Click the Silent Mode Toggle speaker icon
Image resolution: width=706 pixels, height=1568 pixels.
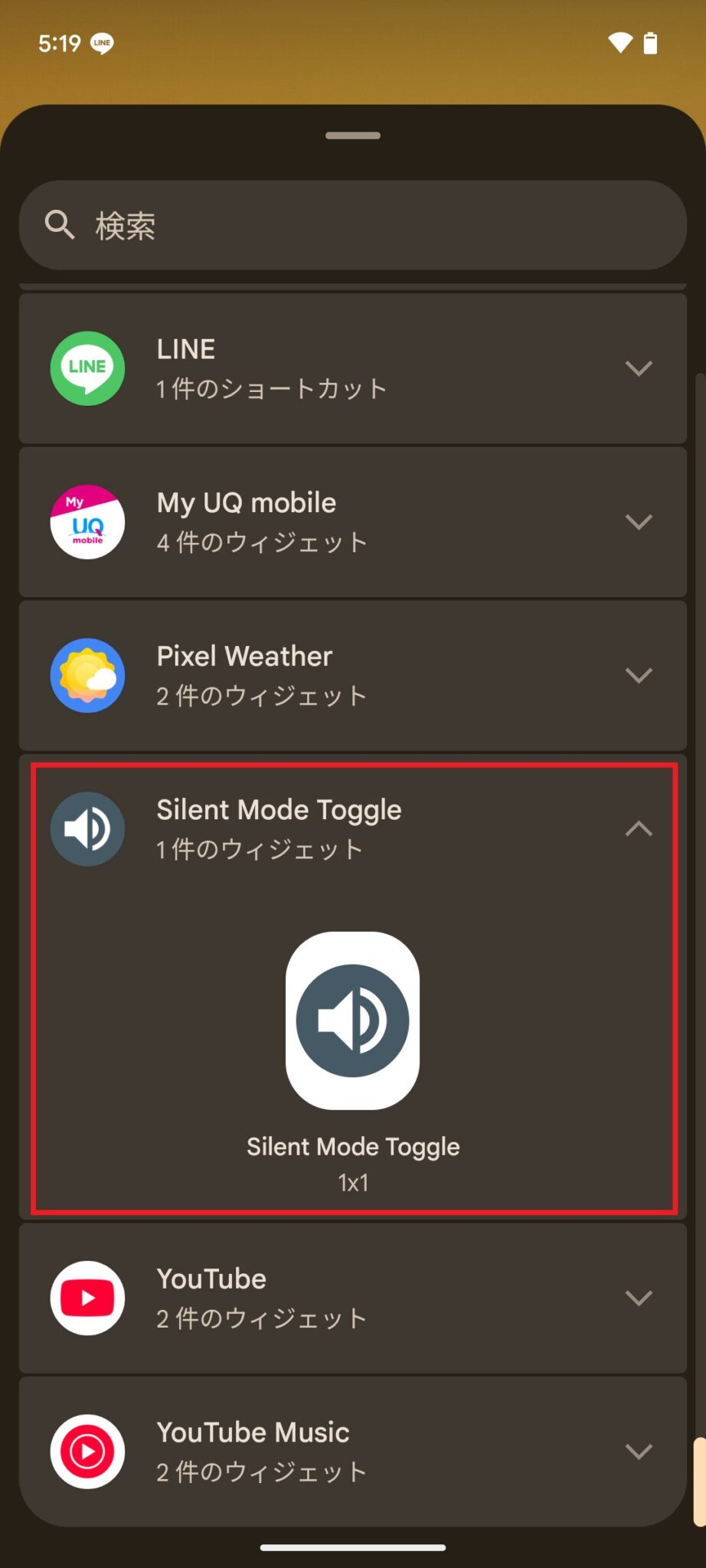click(87, 828)
